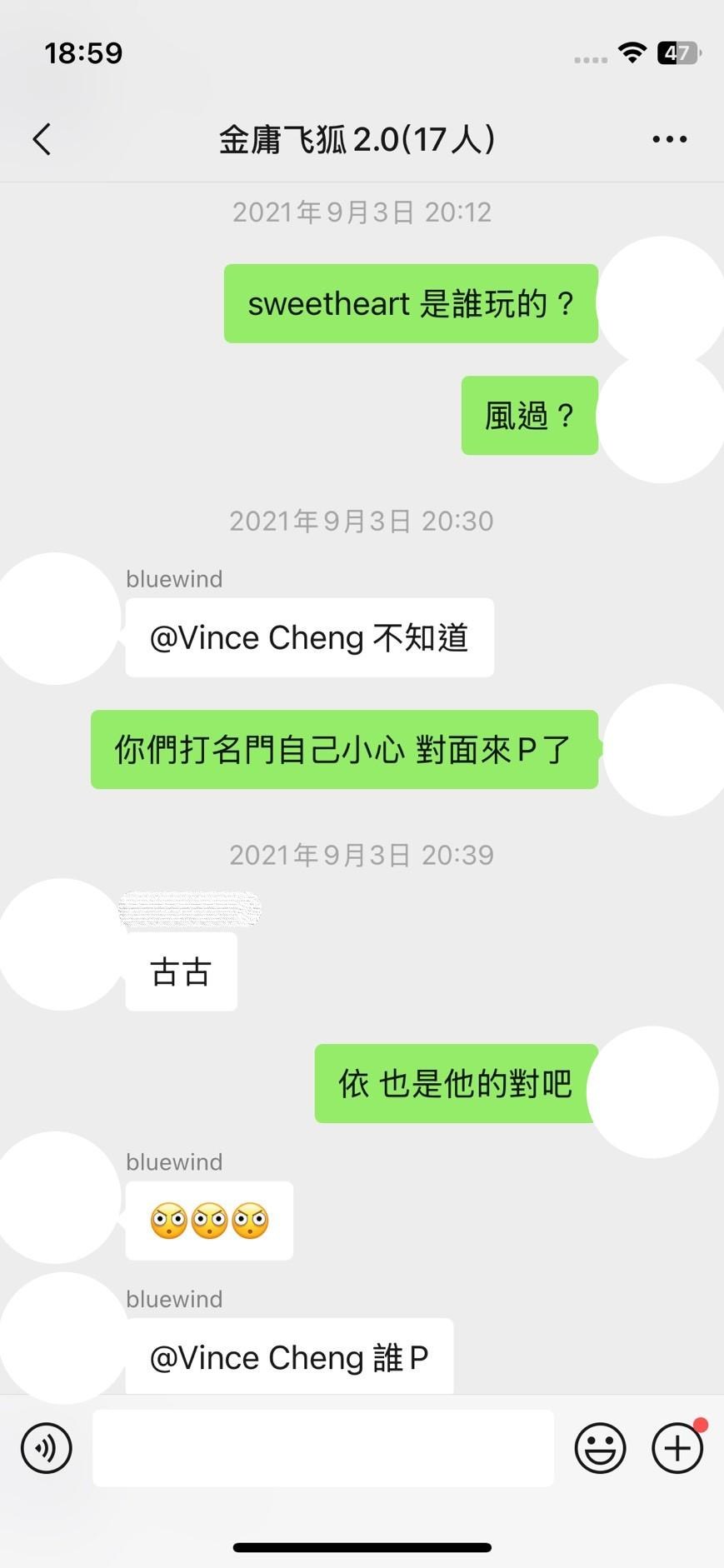Switch to voice message input
724x1568 pixels.
point(47,1448)
